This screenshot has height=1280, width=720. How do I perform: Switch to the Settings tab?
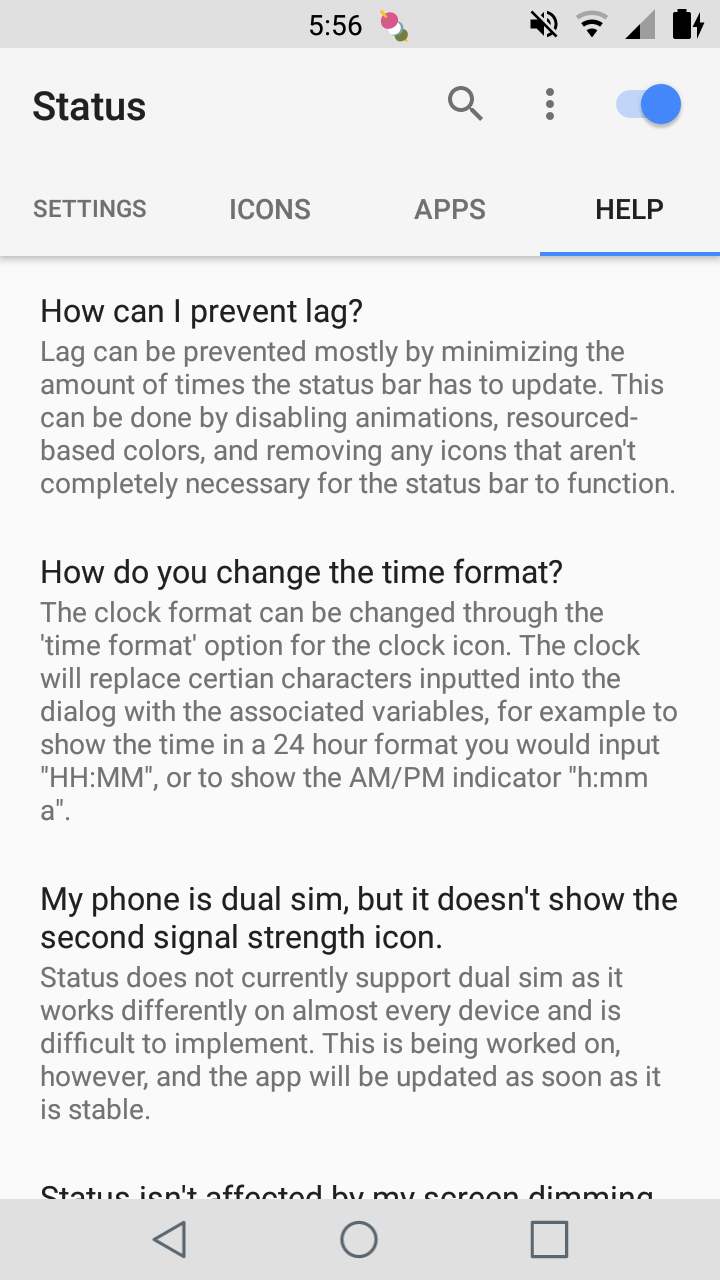(90, 209)
